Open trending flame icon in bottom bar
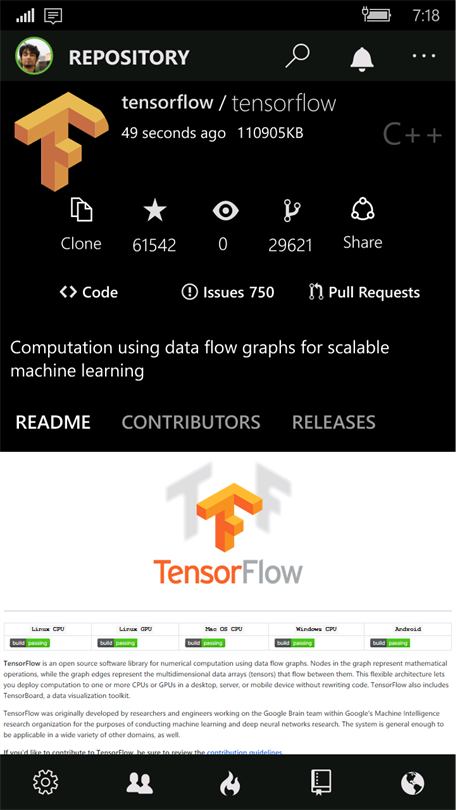This screenshot has height=810, width=456. [x=230, y=784]
